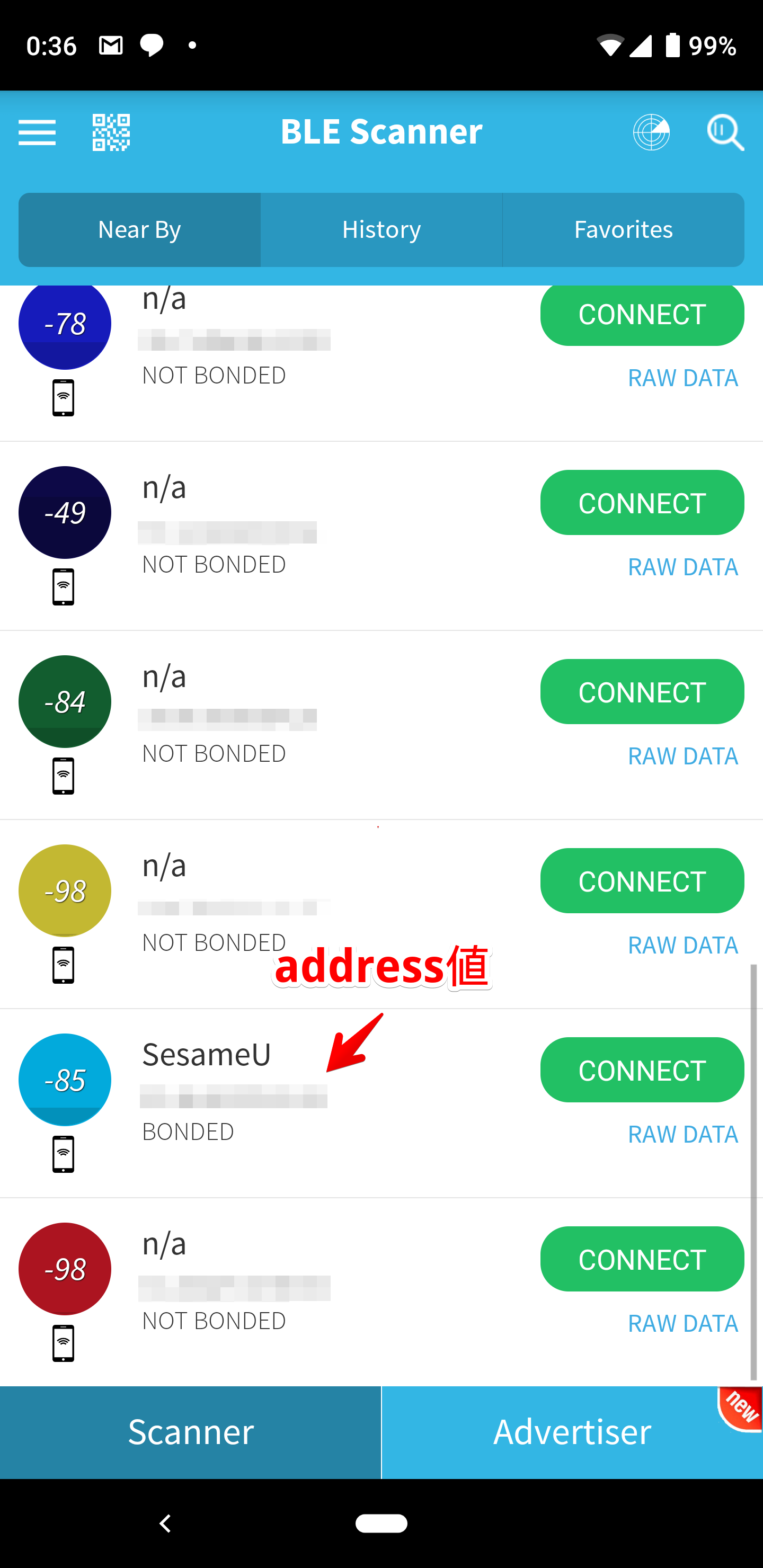This screenshot has width=763, height=1568.
Task: View raw data for the -84 device
Action: [682, 756]
